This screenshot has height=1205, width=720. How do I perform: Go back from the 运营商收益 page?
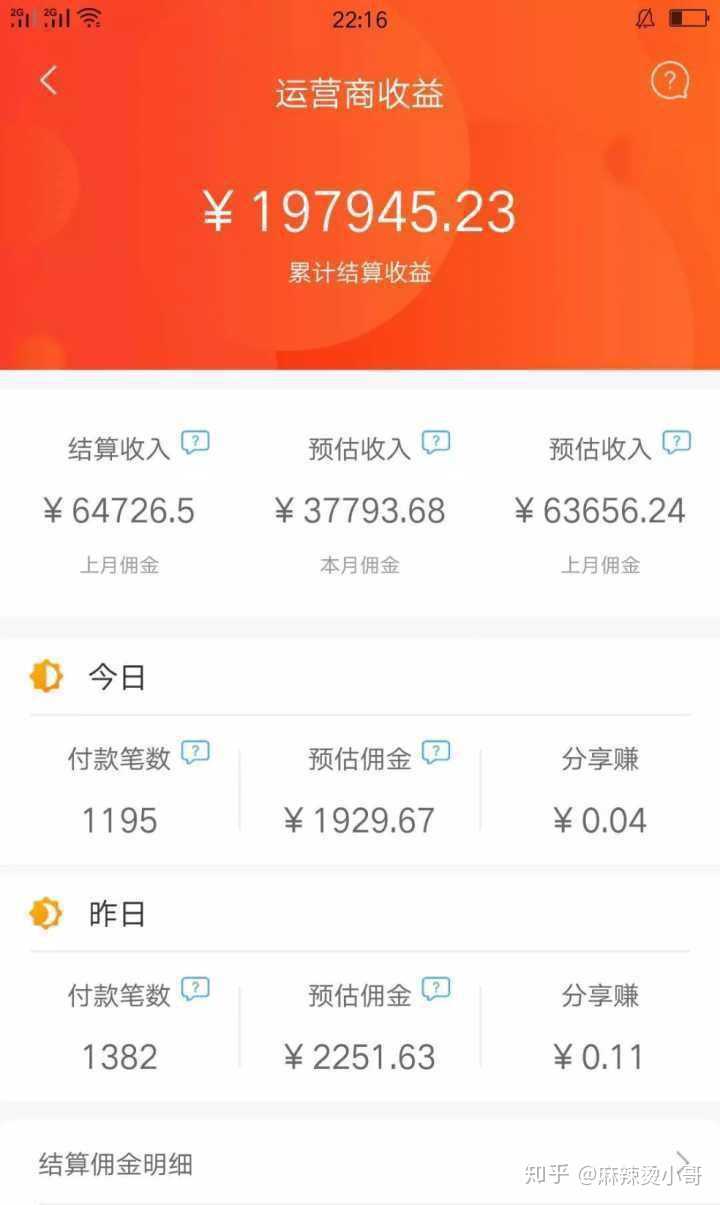[48, 81]
